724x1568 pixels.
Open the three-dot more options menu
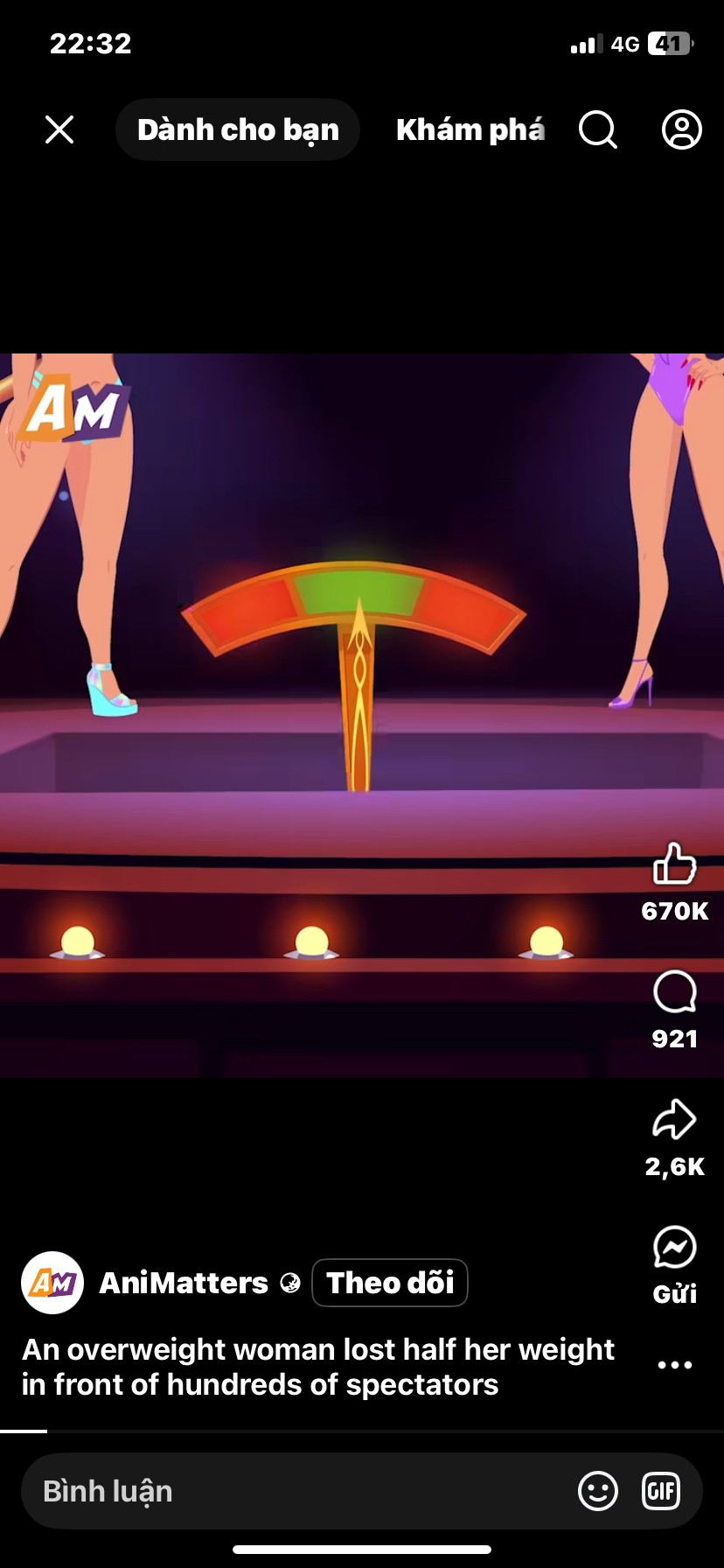[x=675, y=1365]
